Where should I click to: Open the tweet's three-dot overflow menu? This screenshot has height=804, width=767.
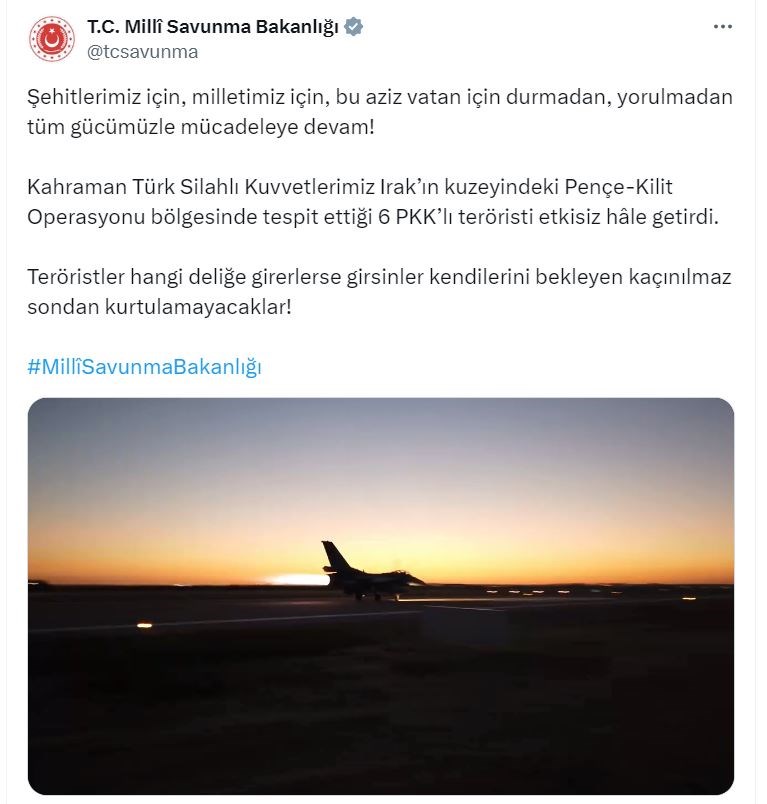point(722,27)
